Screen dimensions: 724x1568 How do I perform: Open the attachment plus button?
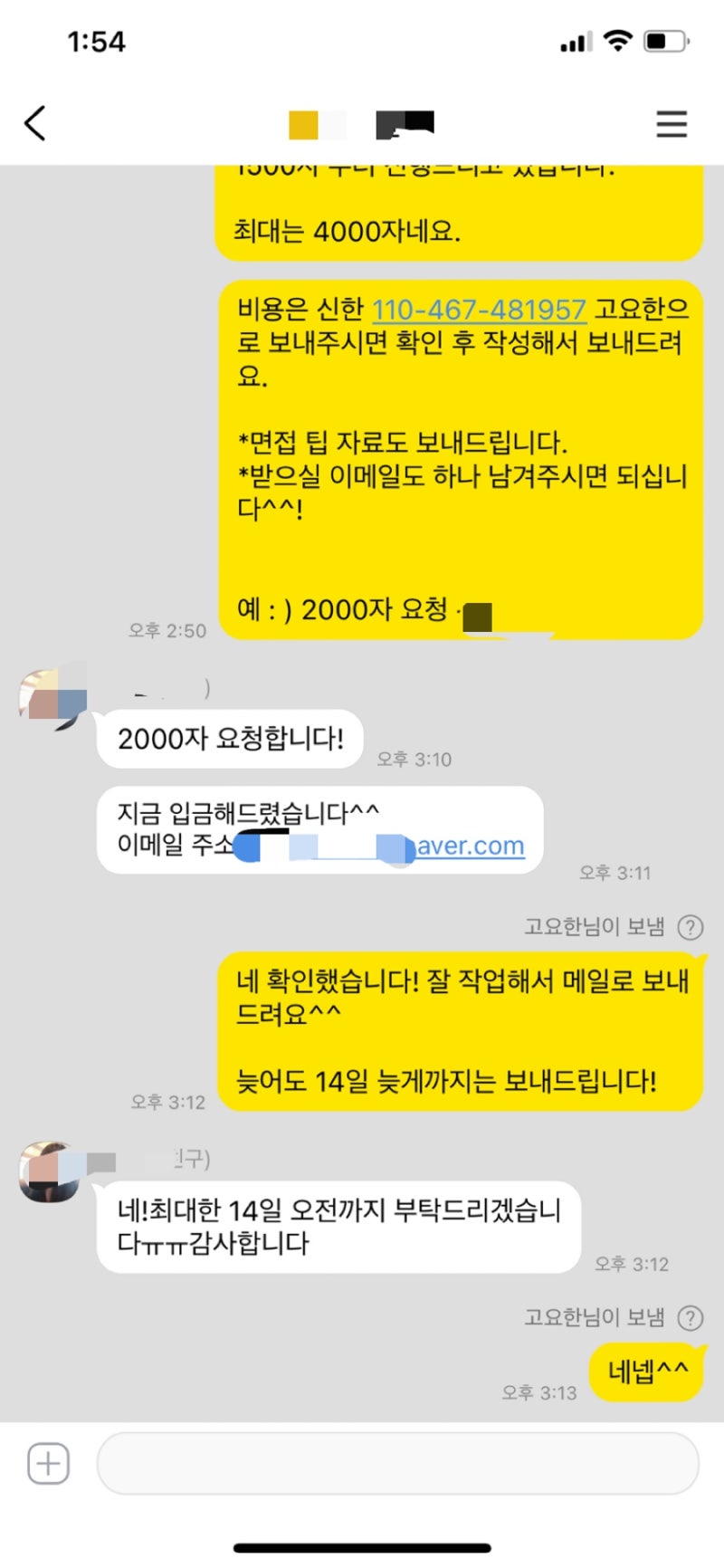pyautogui.click(x=48, y=1463)
